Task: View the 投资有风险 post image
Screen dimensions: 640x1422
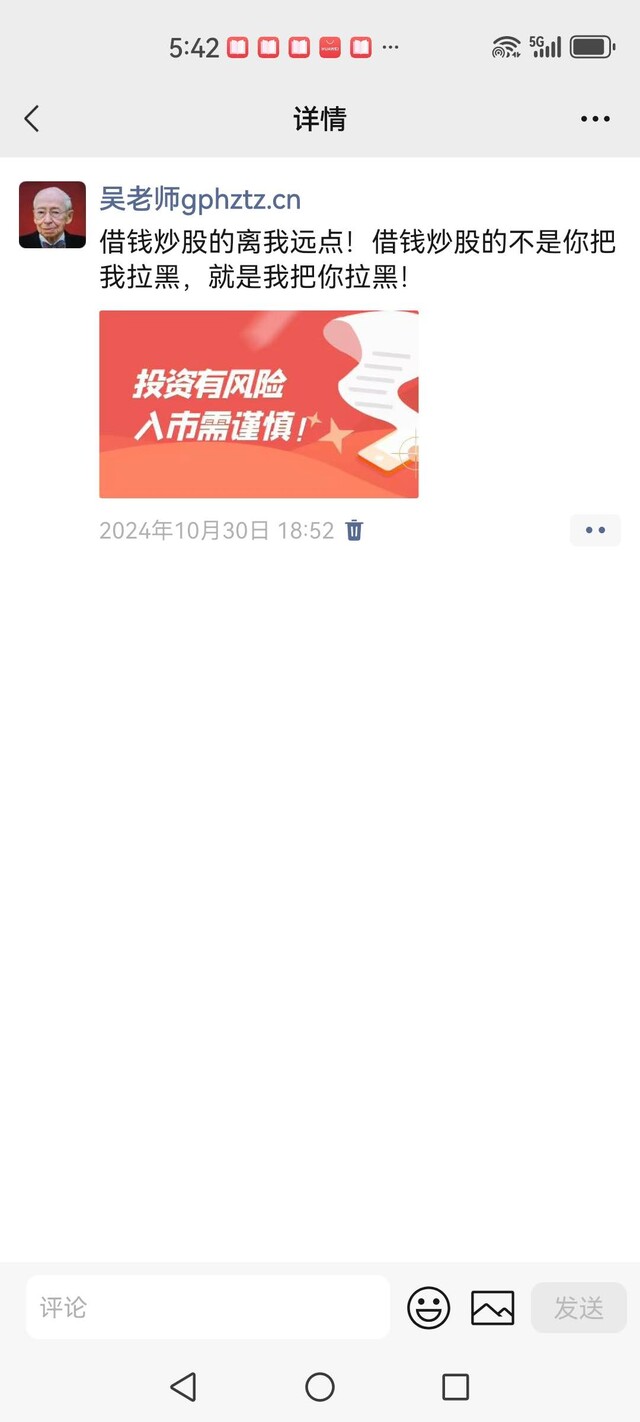Action: tap(258, 404)
